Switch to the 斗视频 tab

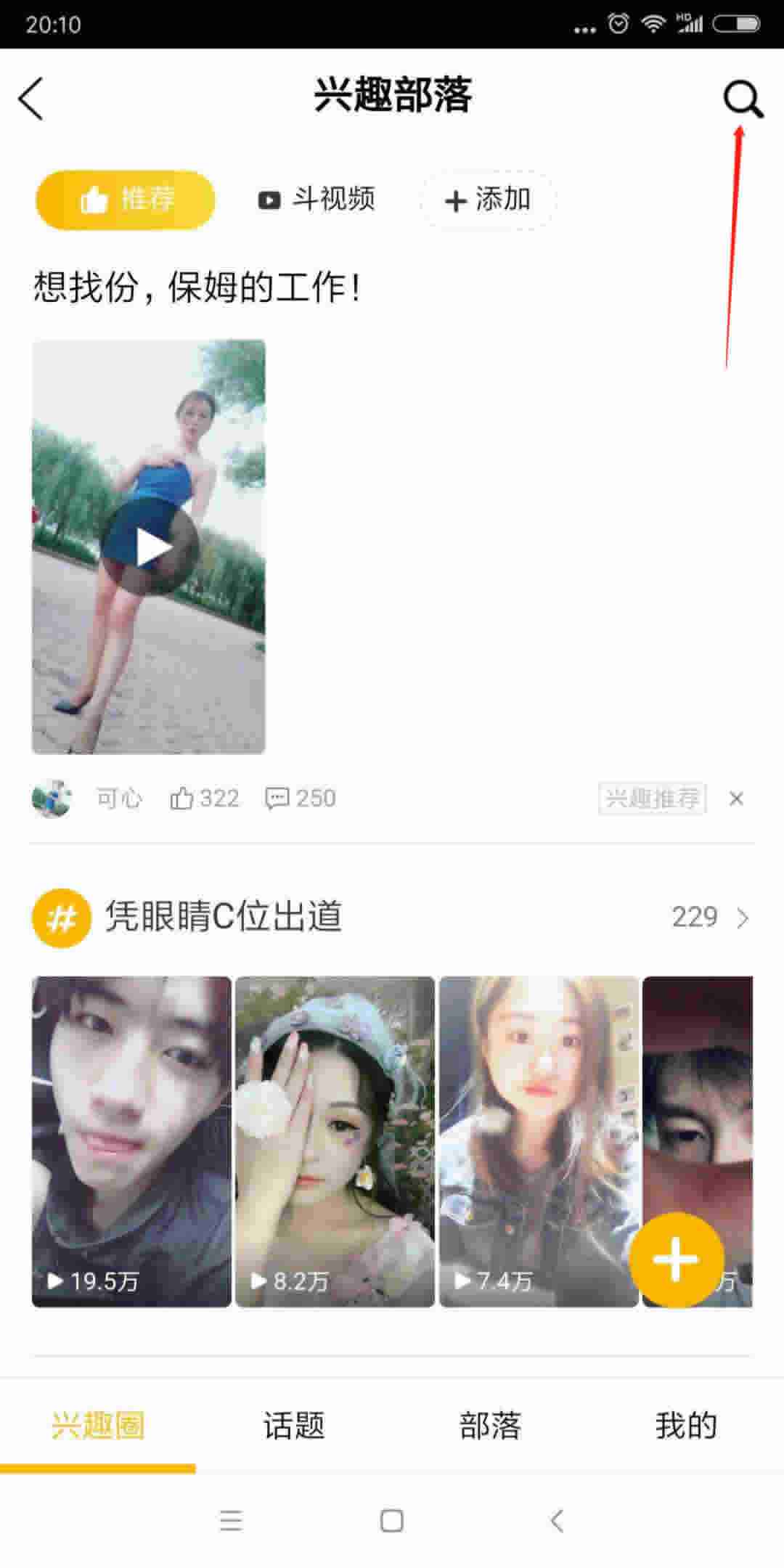coord(317,200)
